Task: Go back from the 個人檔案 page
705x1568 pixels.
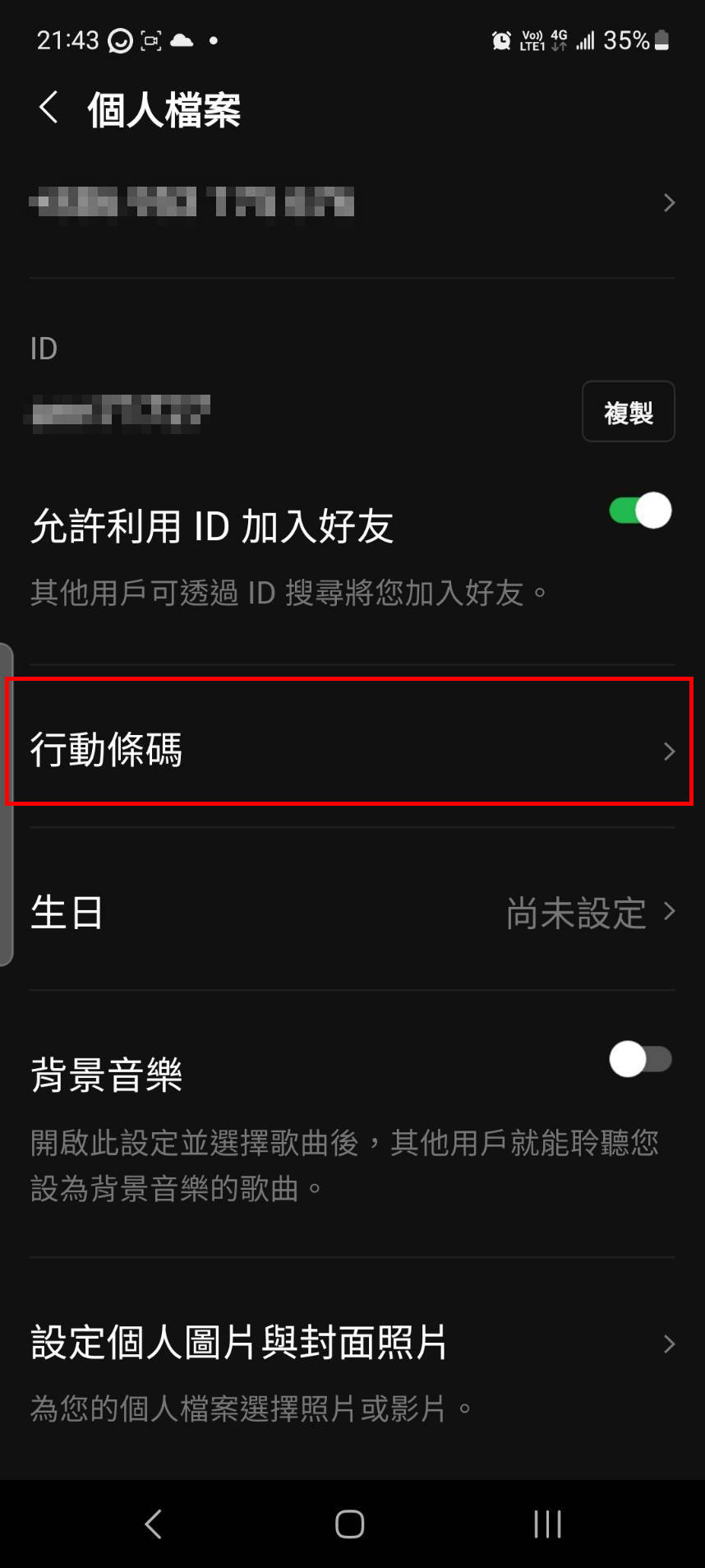Action: point(49,108)
